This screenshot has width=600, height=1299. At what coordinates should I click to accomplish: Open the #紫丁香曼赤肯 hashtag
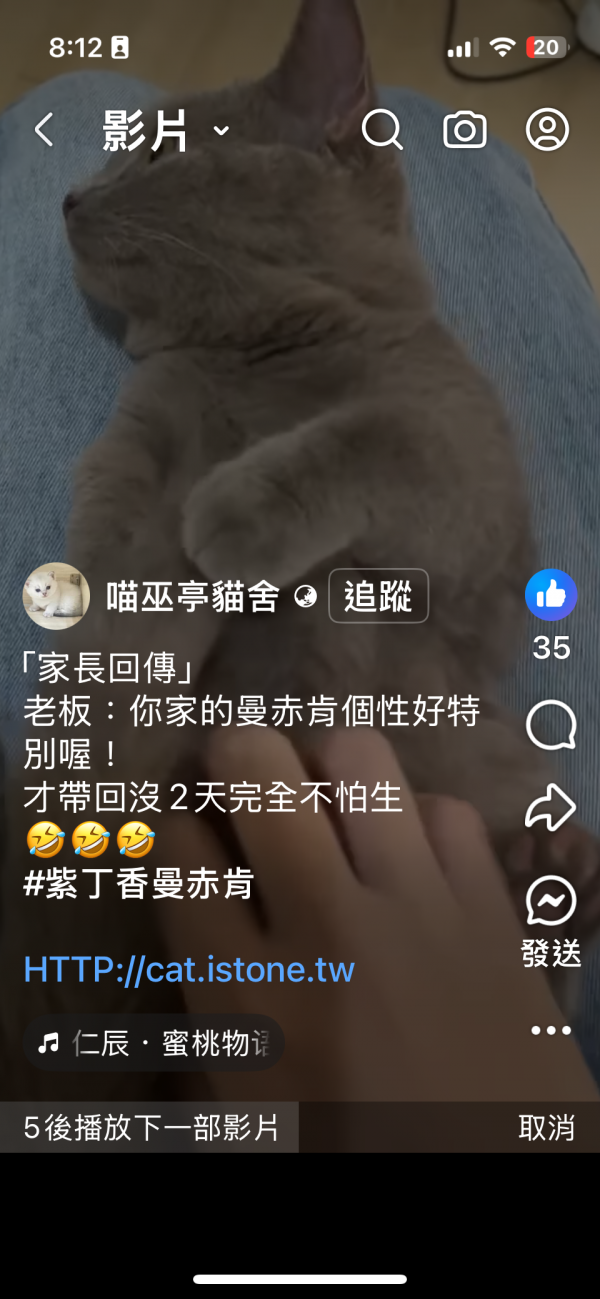(x=139, y=884)
